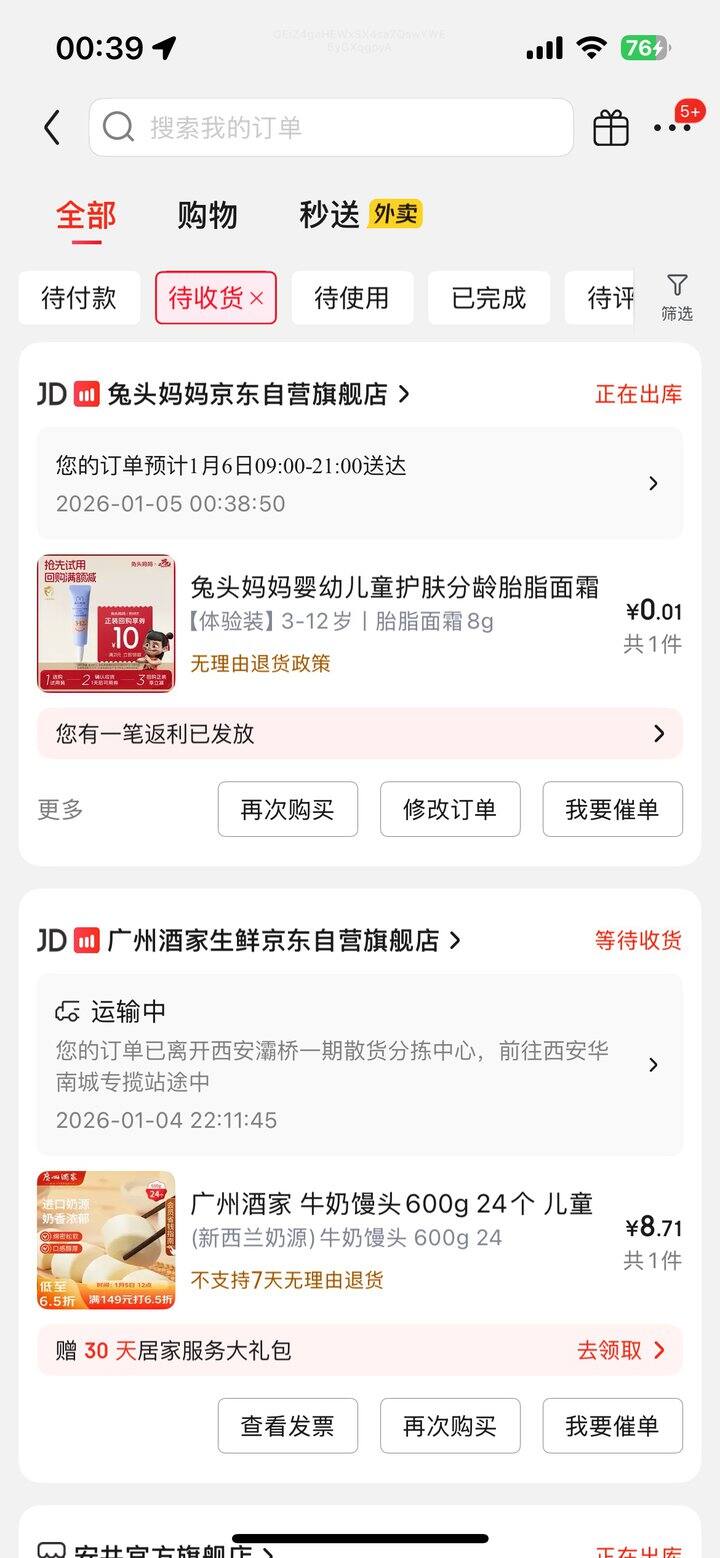Switch to the 秒送 外卖 tab
The image size is (720, 1558).
point(360,215)
